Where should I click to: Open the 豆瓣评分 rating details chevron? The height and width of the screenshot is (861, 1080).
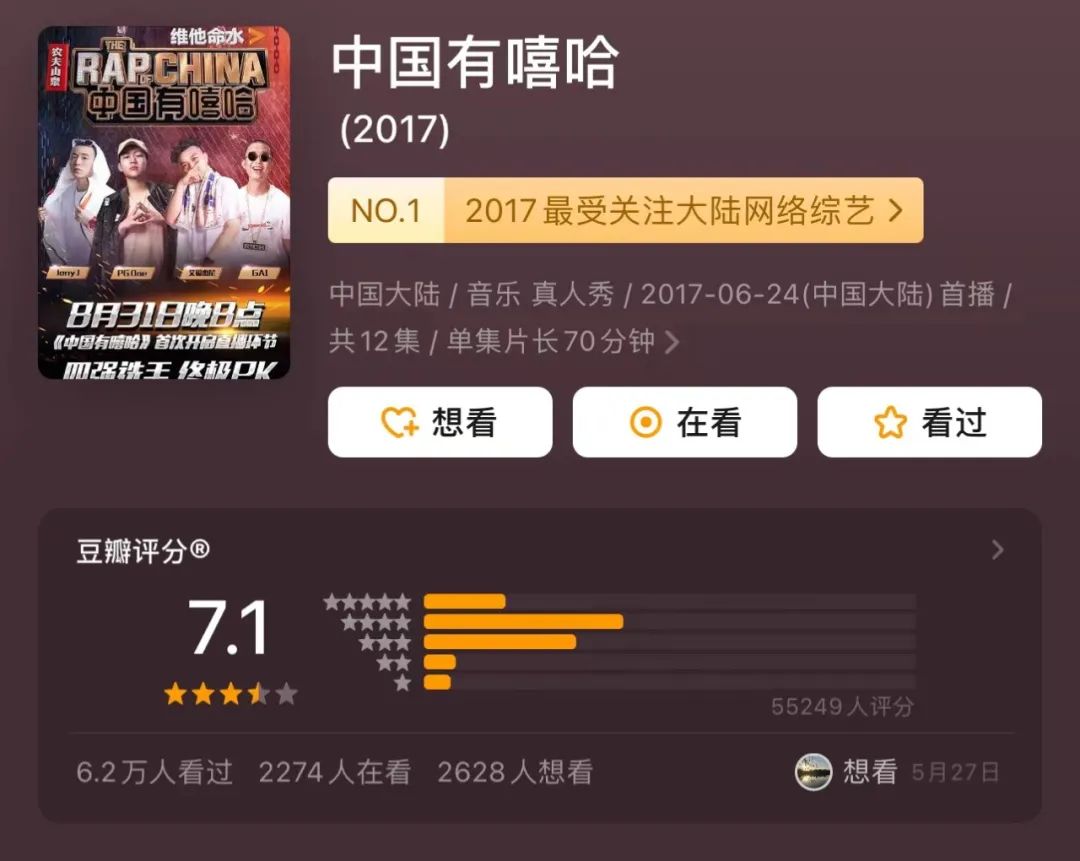996,550
